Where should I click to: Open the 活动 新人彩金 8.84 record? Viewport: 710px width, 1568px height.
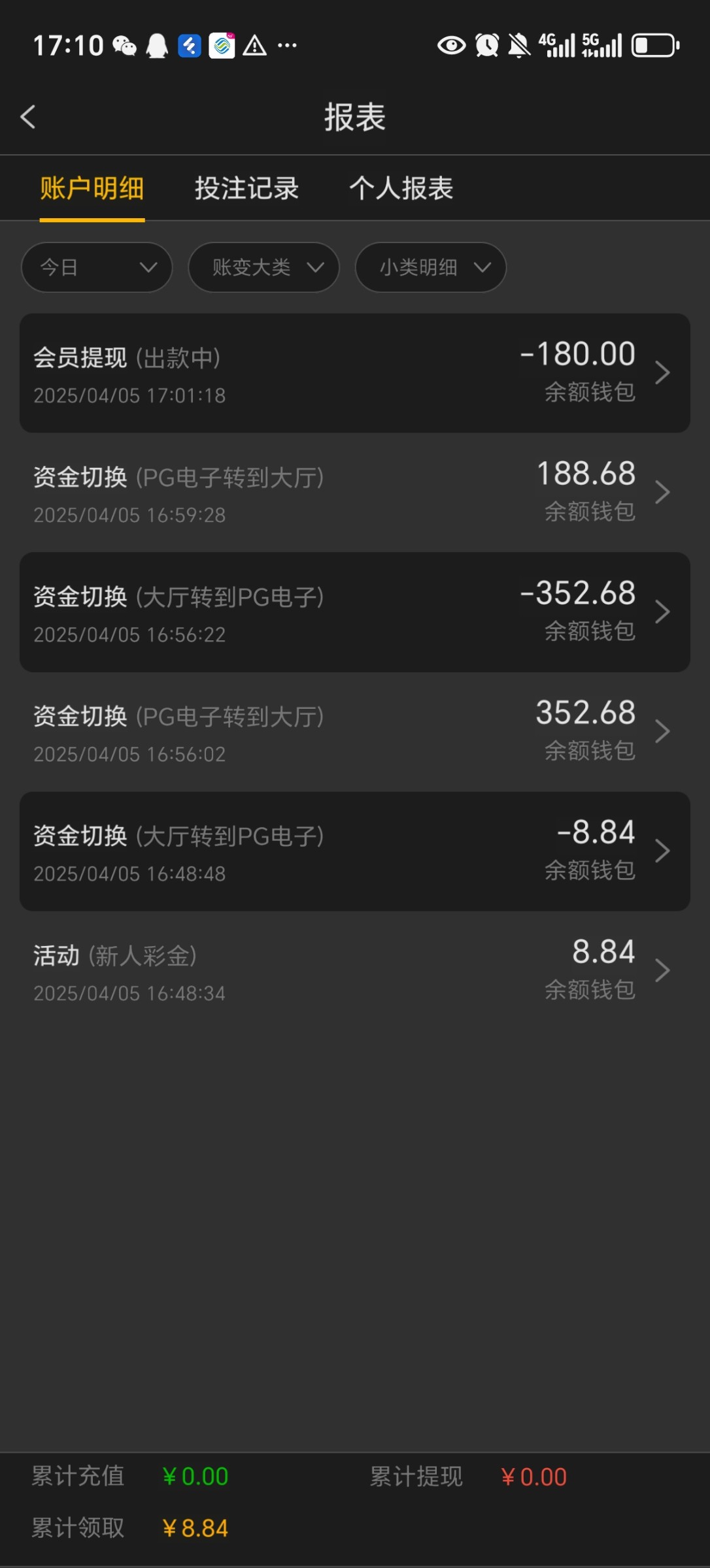355,971
